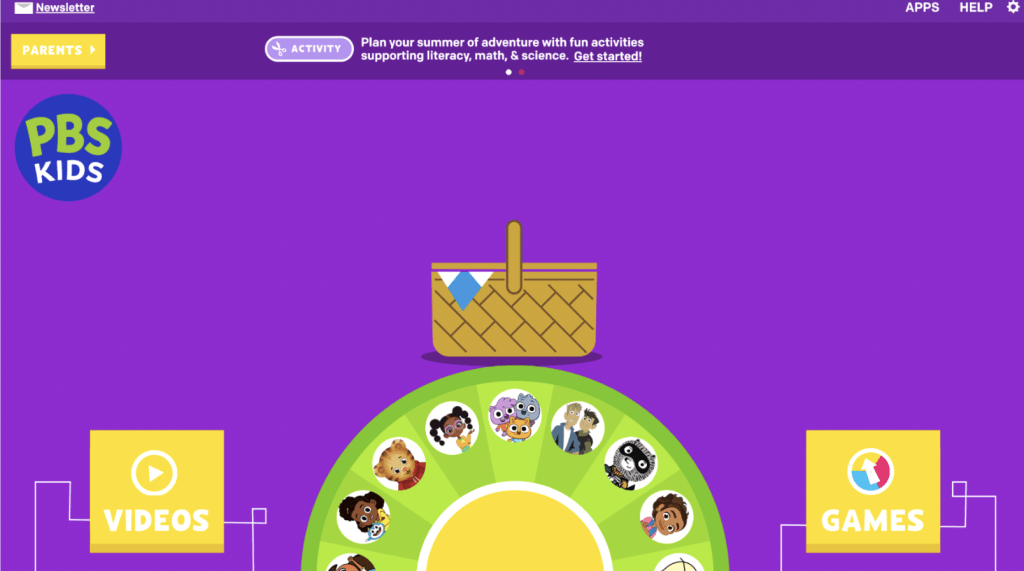Select the brown-haired boy on the wheel

point(665,516)
